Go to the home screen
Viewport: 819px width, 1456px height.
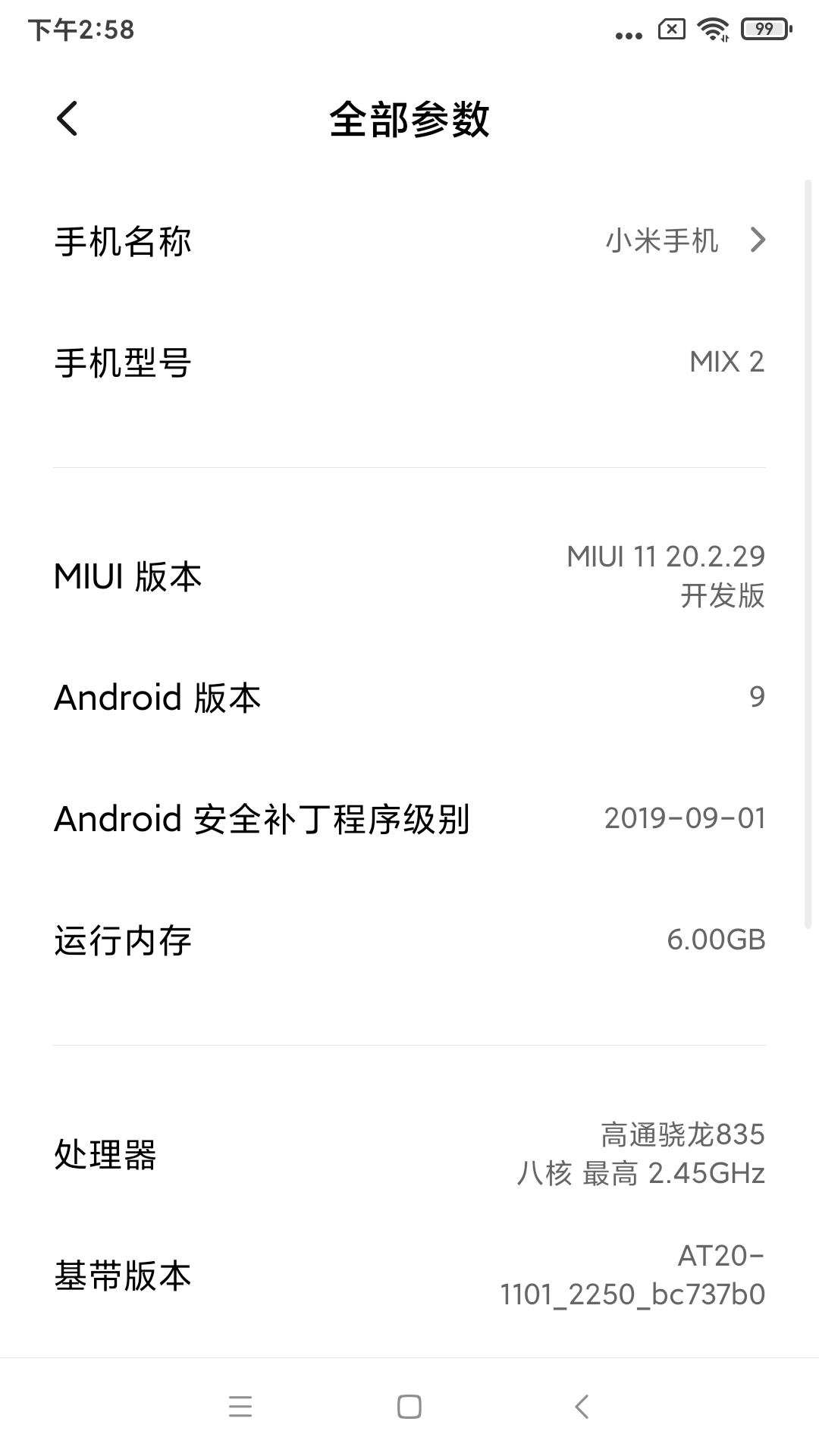pos(409,1407)
